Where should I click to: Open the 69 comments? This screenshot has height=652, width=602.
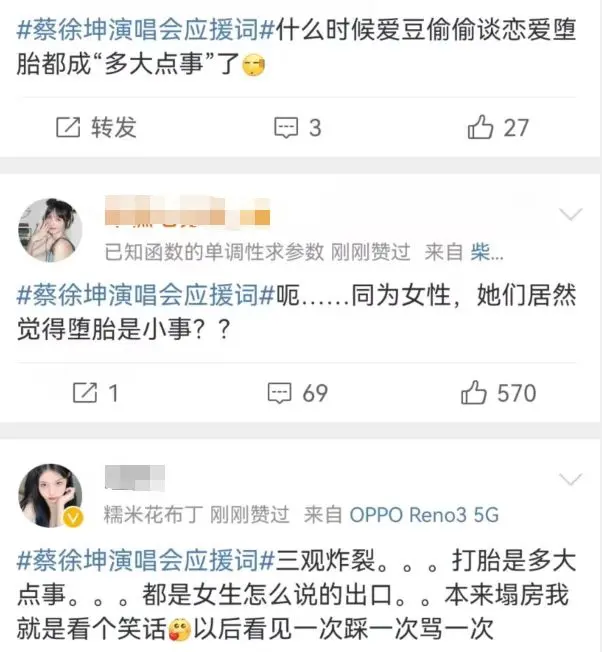coord(297,393)
